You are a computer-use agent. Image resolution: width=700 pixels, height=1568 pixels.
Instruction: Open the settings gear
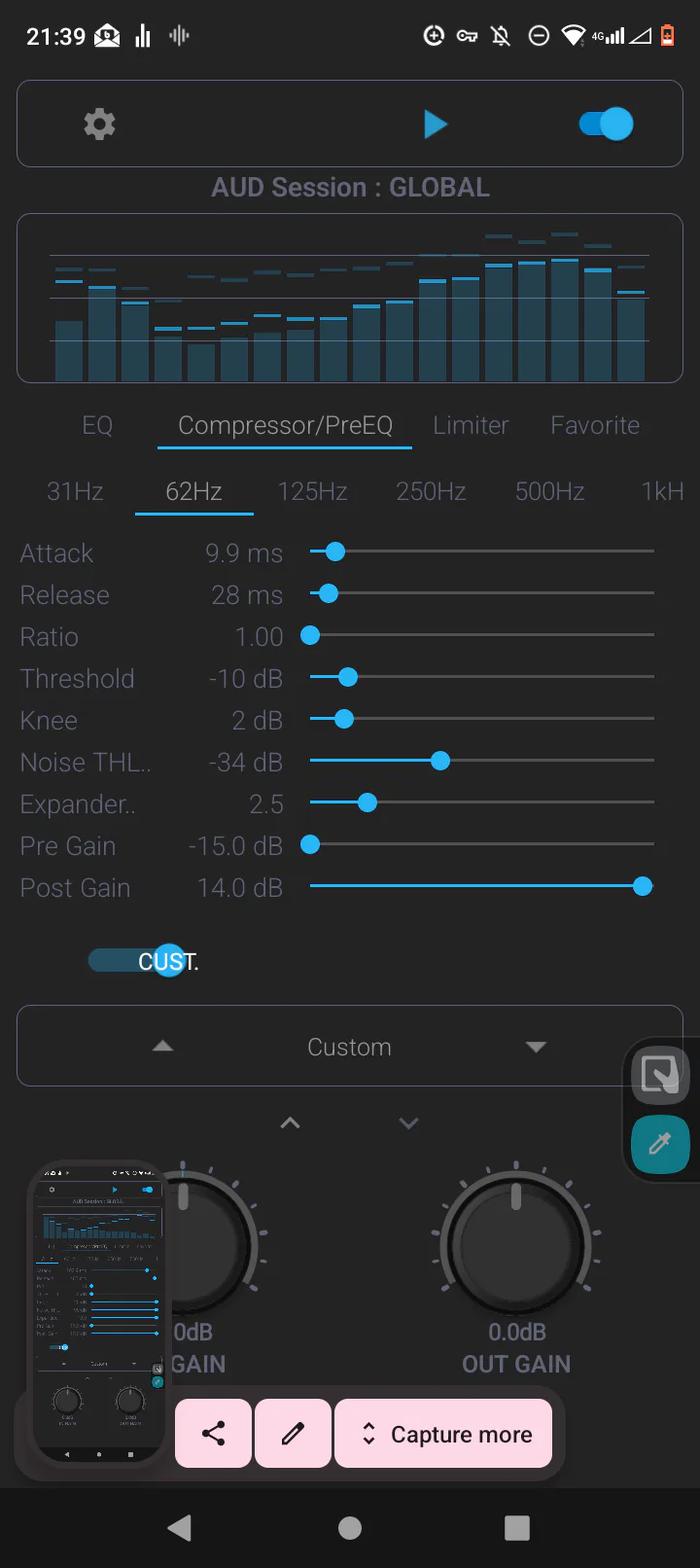pyautogui.click(x=99, y=125)
